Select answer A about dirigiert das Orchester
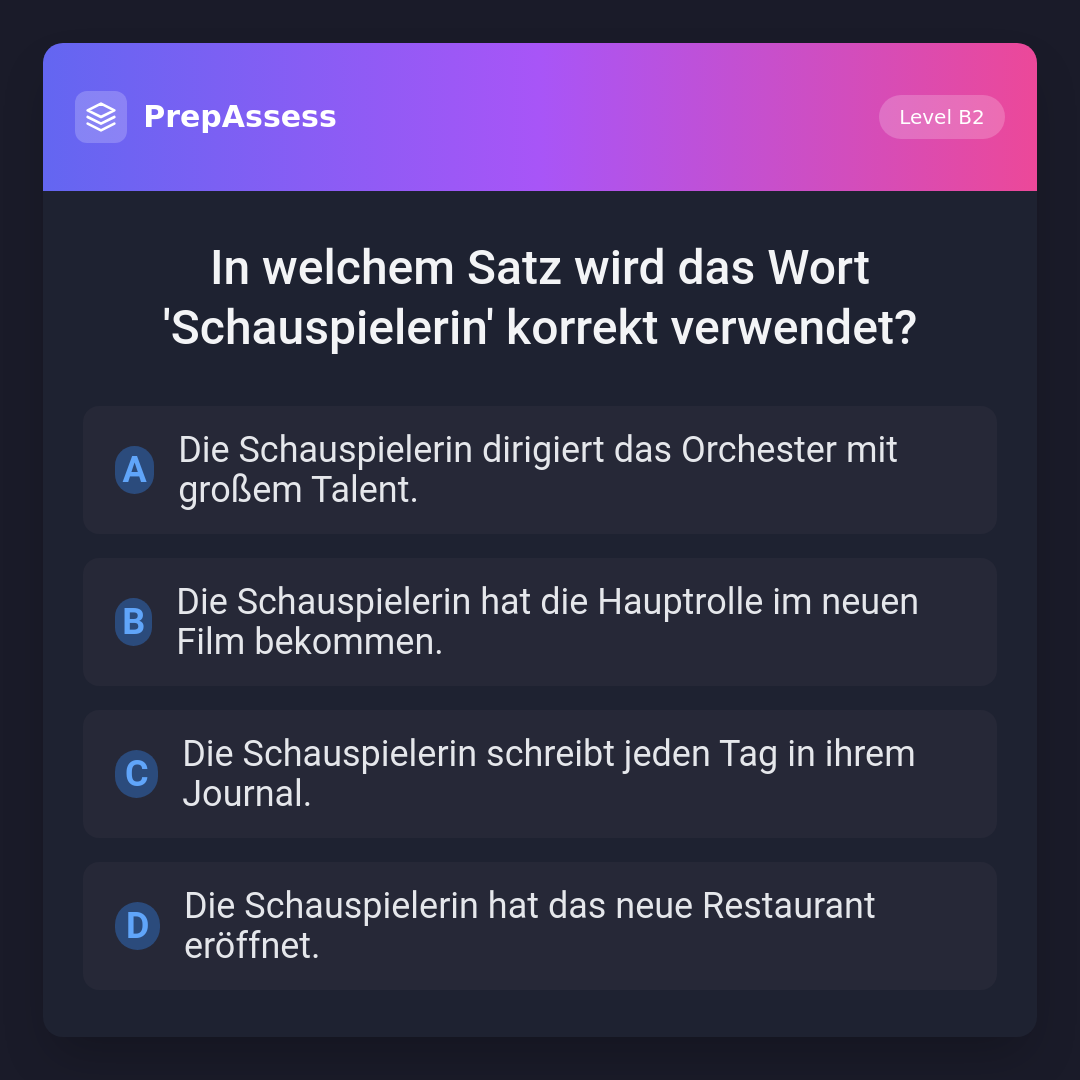This screenshot has height=1080, width=1080. coord(539,470)
